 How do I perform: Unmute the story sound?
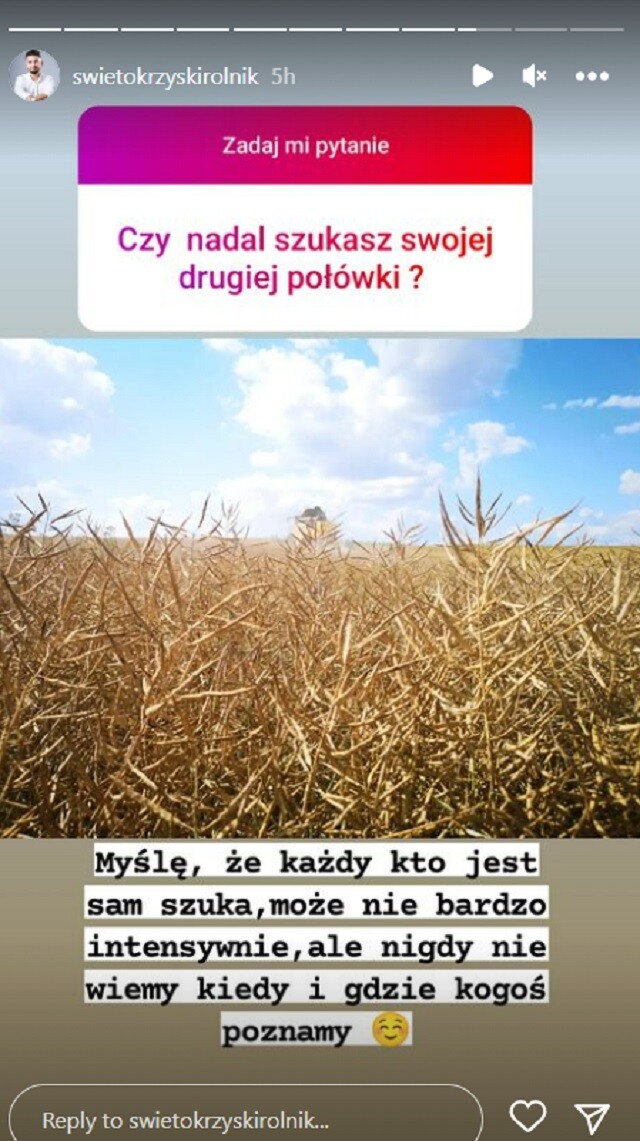pos(535,76)
